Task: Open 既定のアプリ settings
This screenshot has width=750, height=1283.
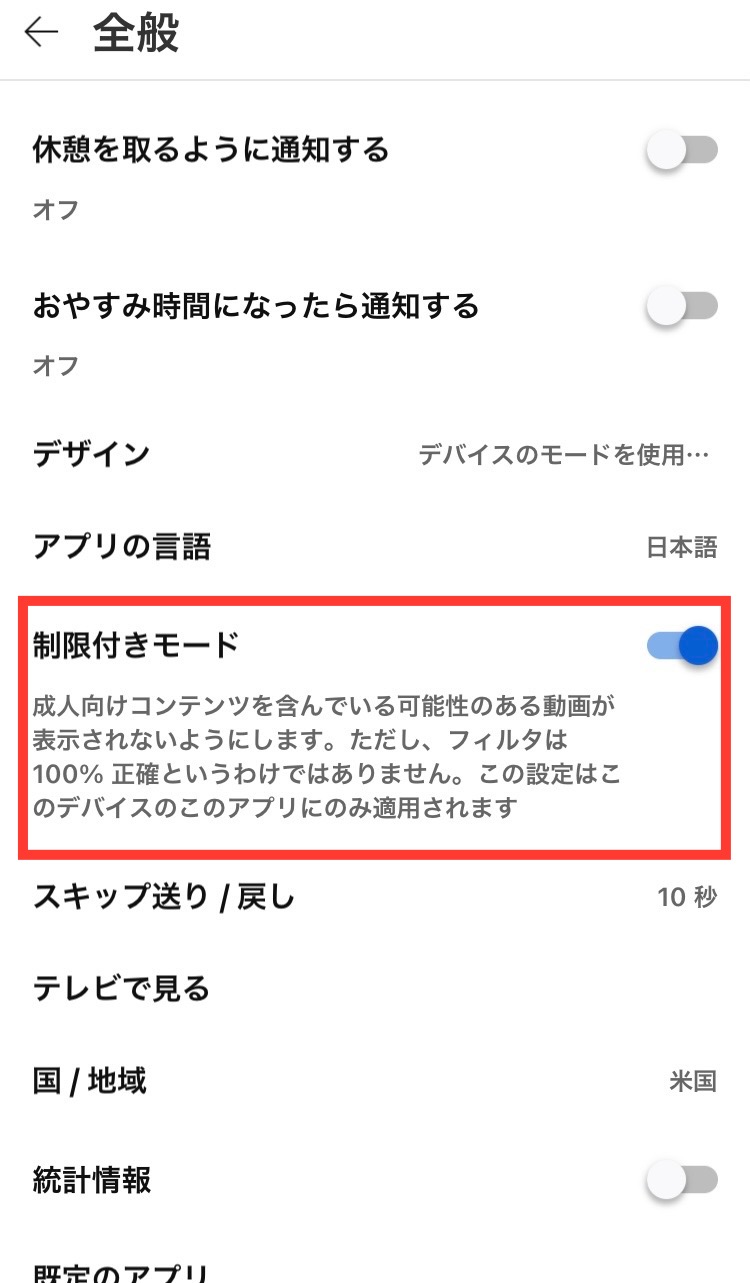Action: tap(122, 1270)
